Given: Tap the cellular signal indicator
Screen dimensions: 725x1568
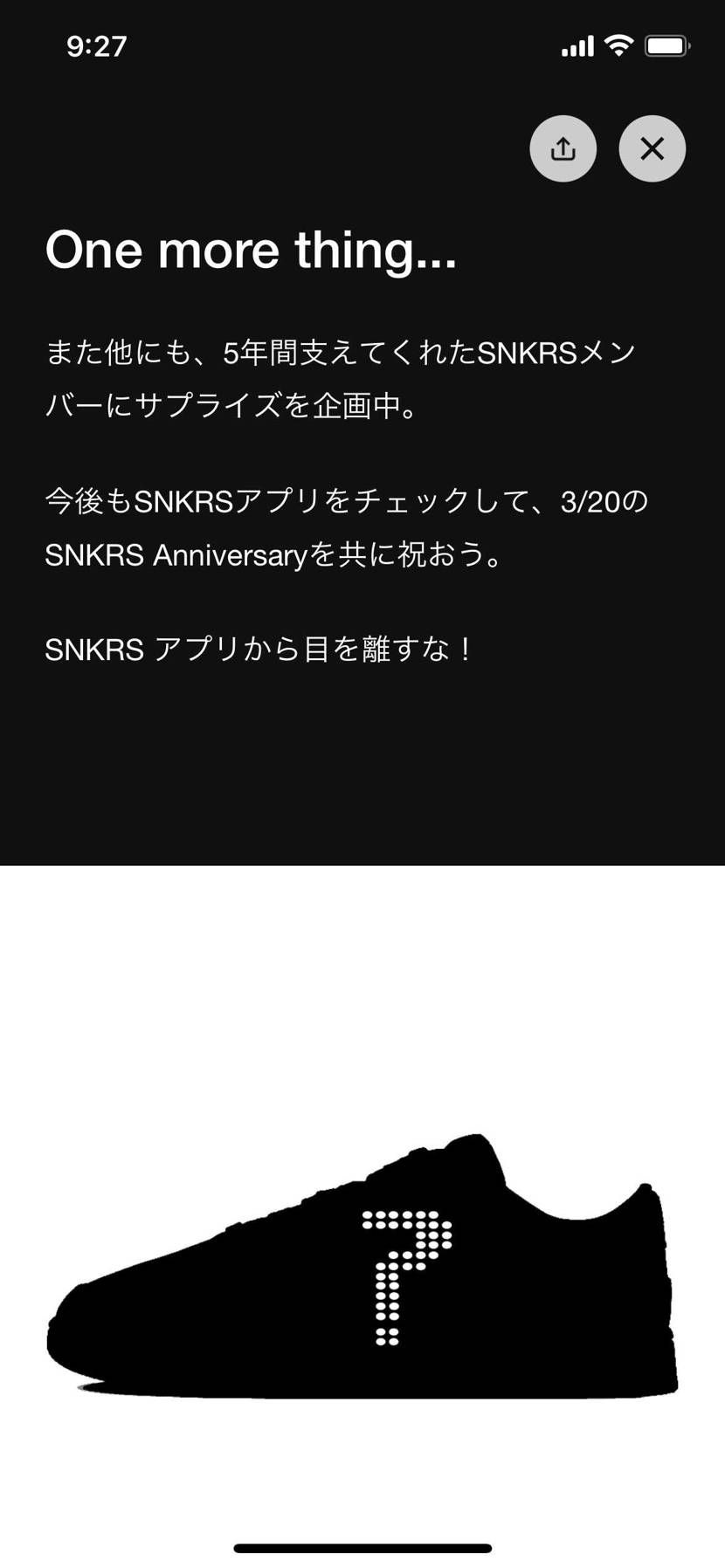Looking at the screenshot, I should (x=577, y=45).
